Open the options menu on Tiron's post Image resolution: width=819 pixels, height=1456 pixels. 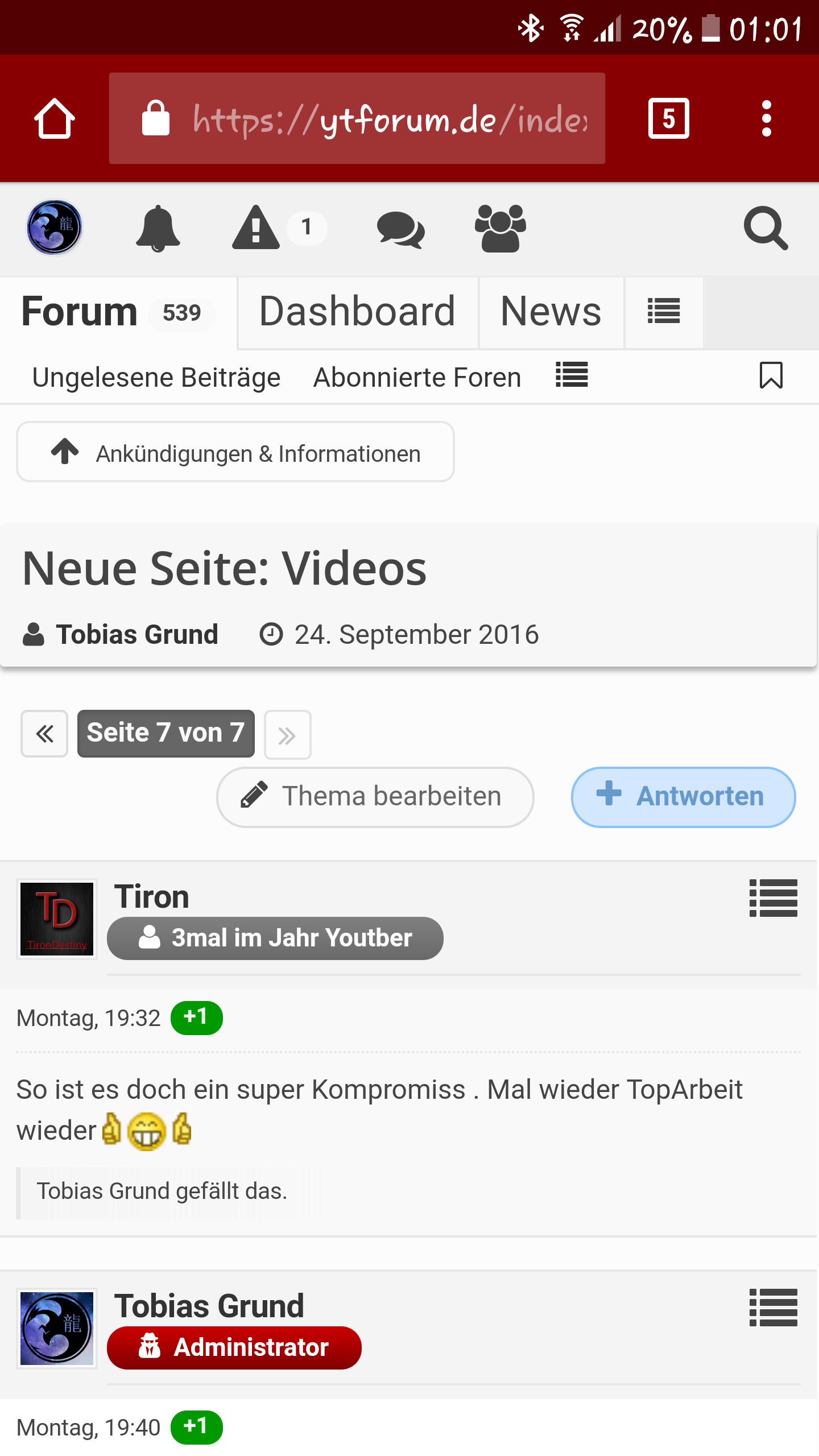click(773, 898)
